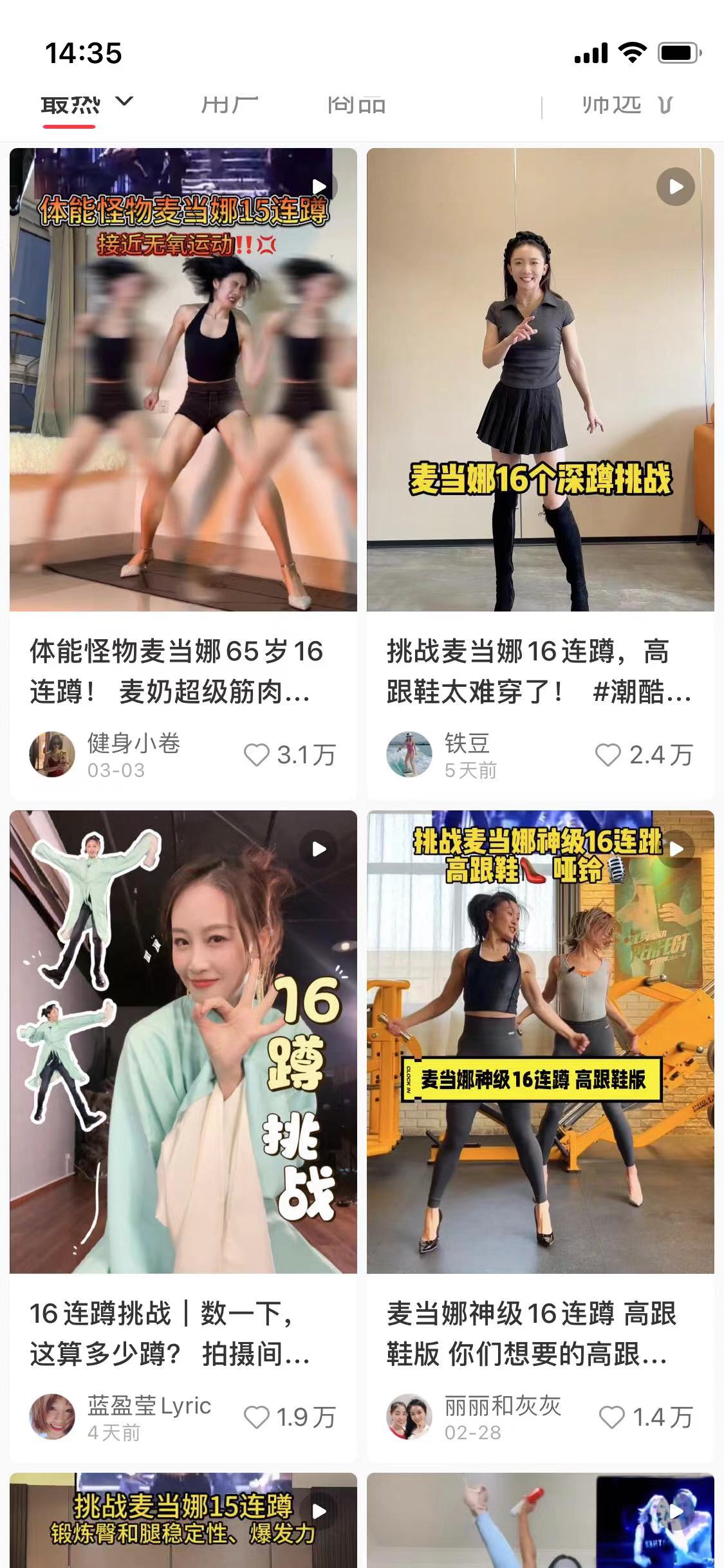
Task: Open 铁豆's 16连蹲 high heels video
Action: (x=540, y=380)
